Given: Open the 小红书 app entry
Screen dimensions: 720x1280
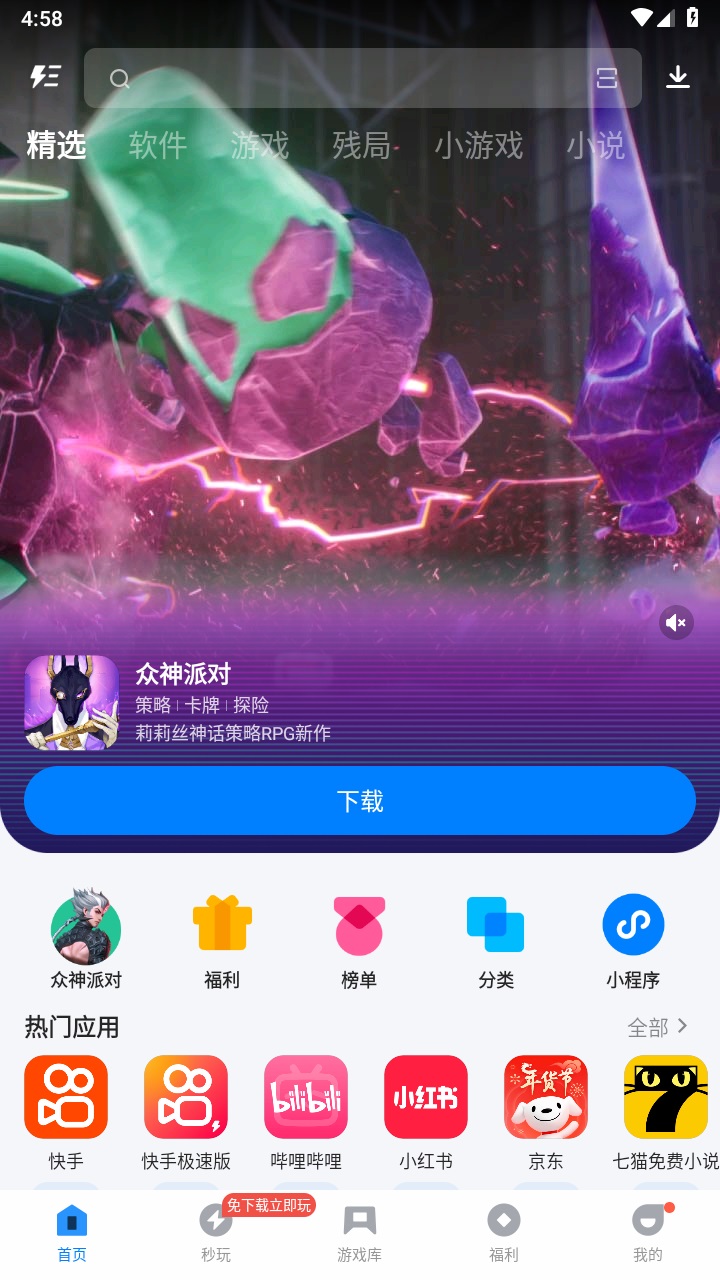Looking at the screenshot, I should click(426, 1112).
